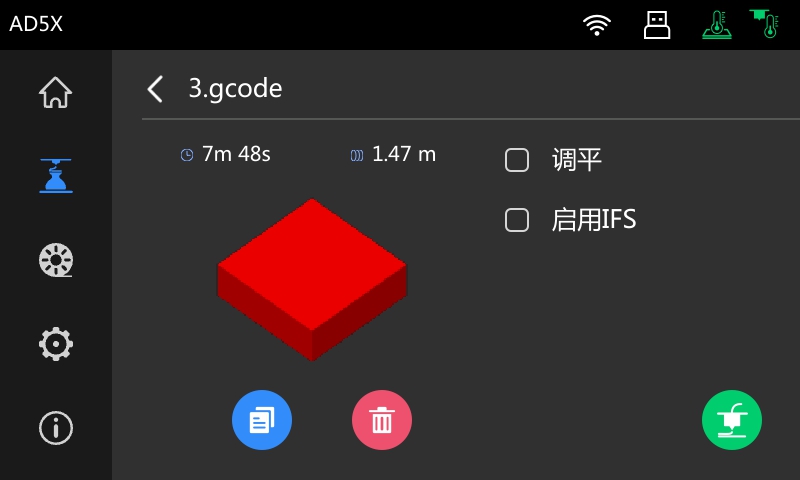800x480 pixels.
Task: Go back from 3.gcode file view
Action: click(155, 89)
